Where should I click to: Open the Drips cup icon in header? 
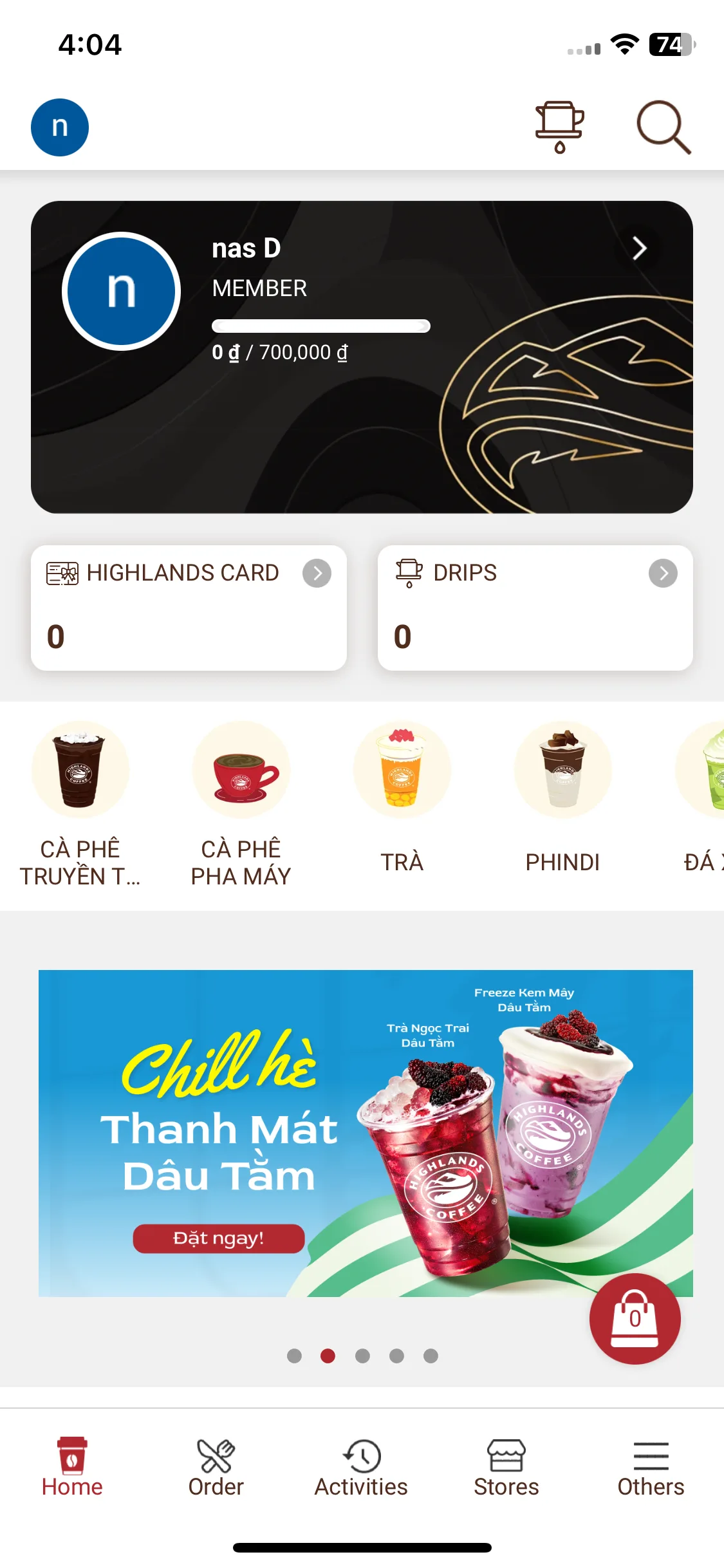[x=559, y=127]
